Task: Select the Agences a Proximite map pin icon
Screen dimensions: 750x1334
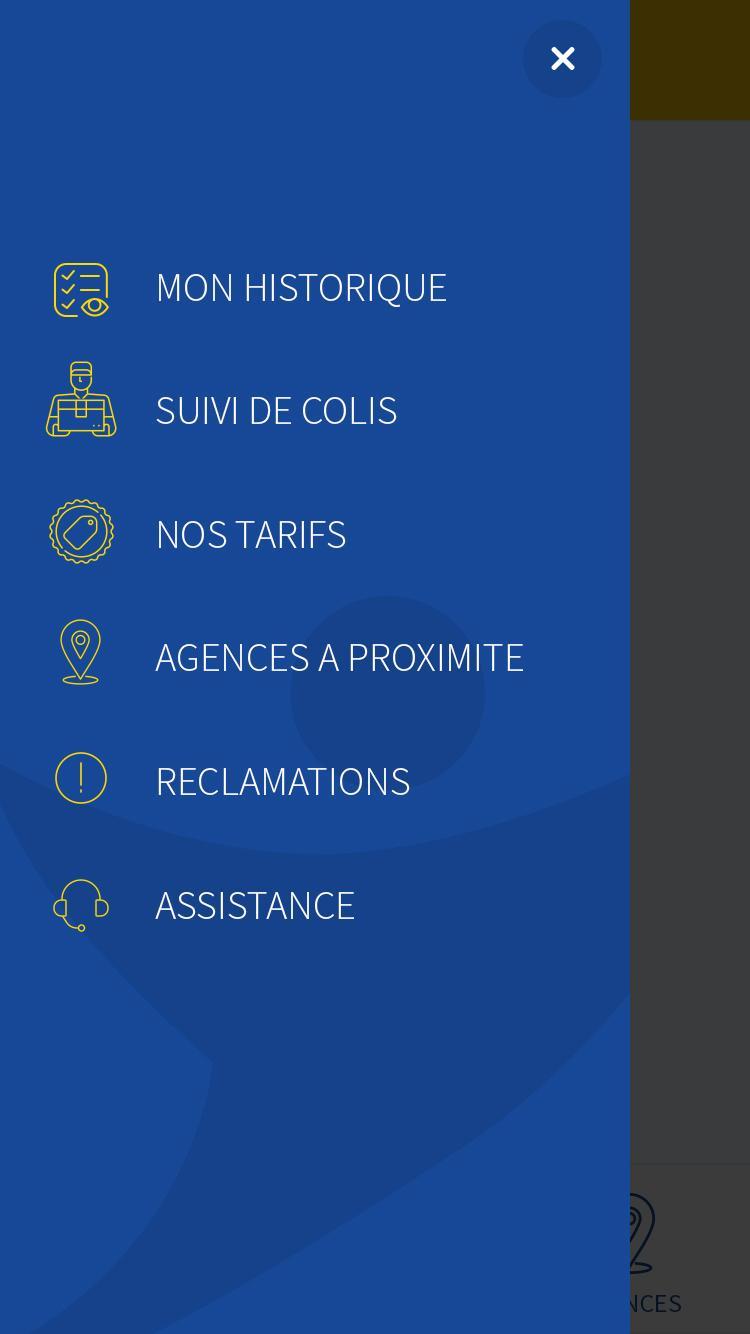Action: pyautogui.click(x=81, y=651)
